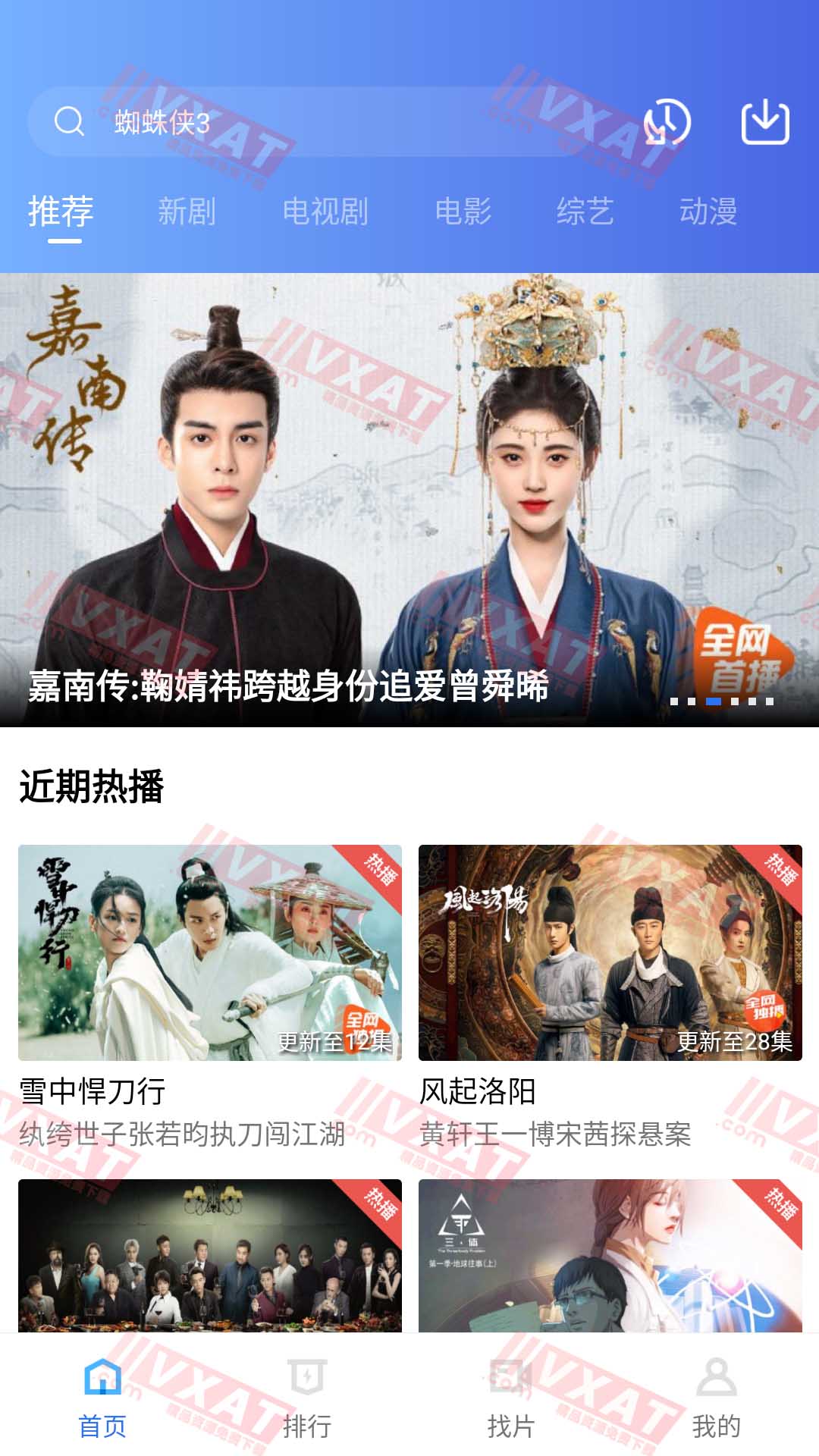Switch to the 综艺 tab
819x1456 pixels.
(585, 212)
